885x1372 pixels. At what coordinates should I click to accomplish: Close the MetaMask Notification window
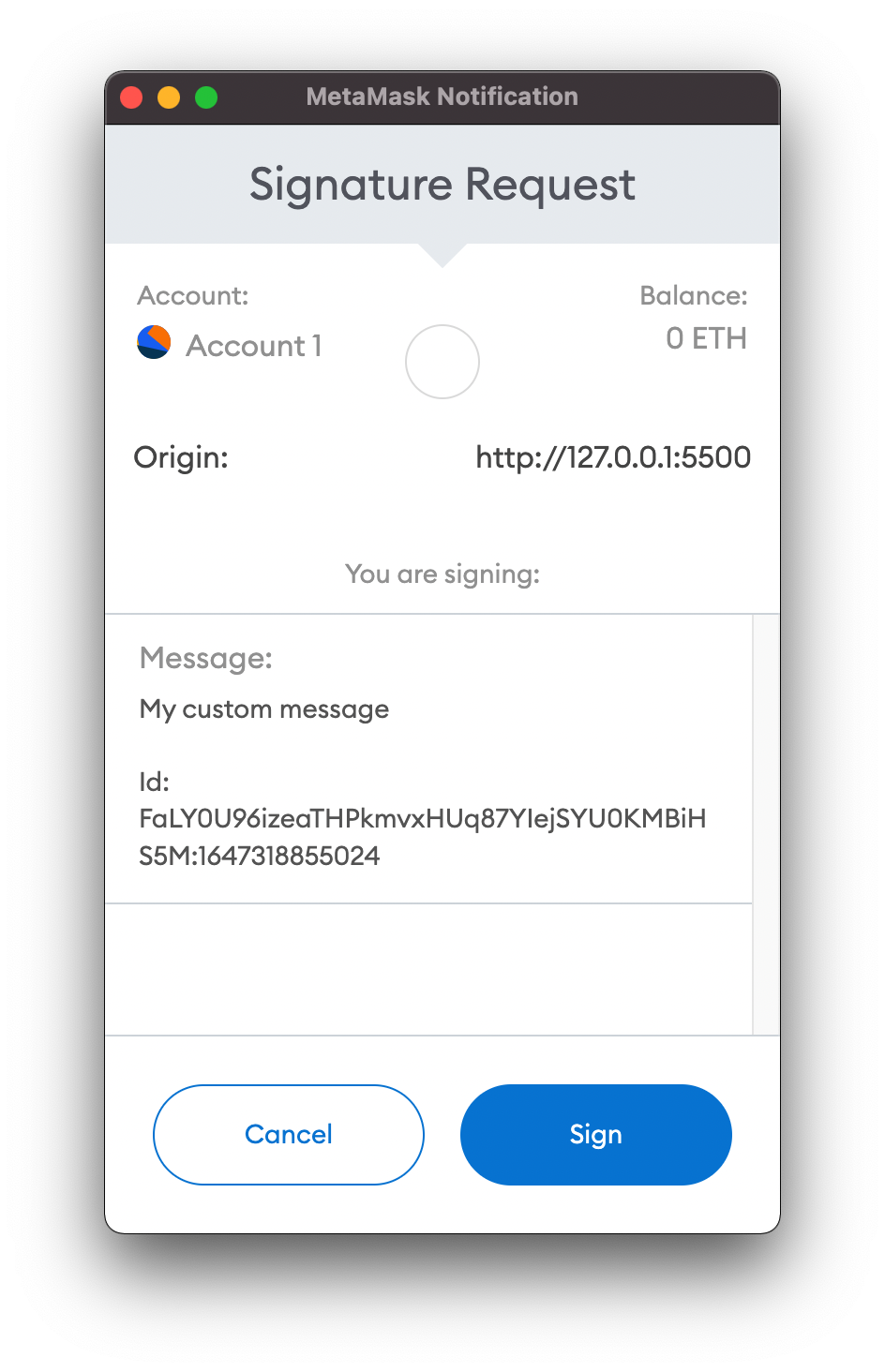(131, 97)
